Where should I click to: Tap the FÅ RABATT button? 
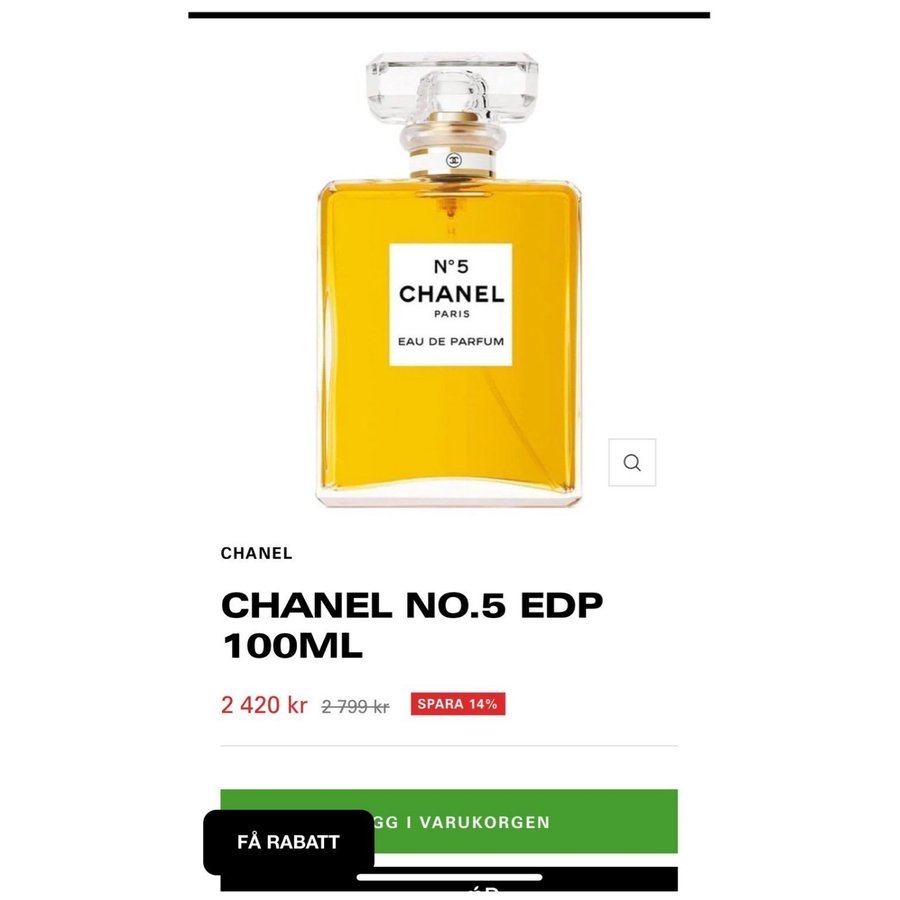pos(288,842)
